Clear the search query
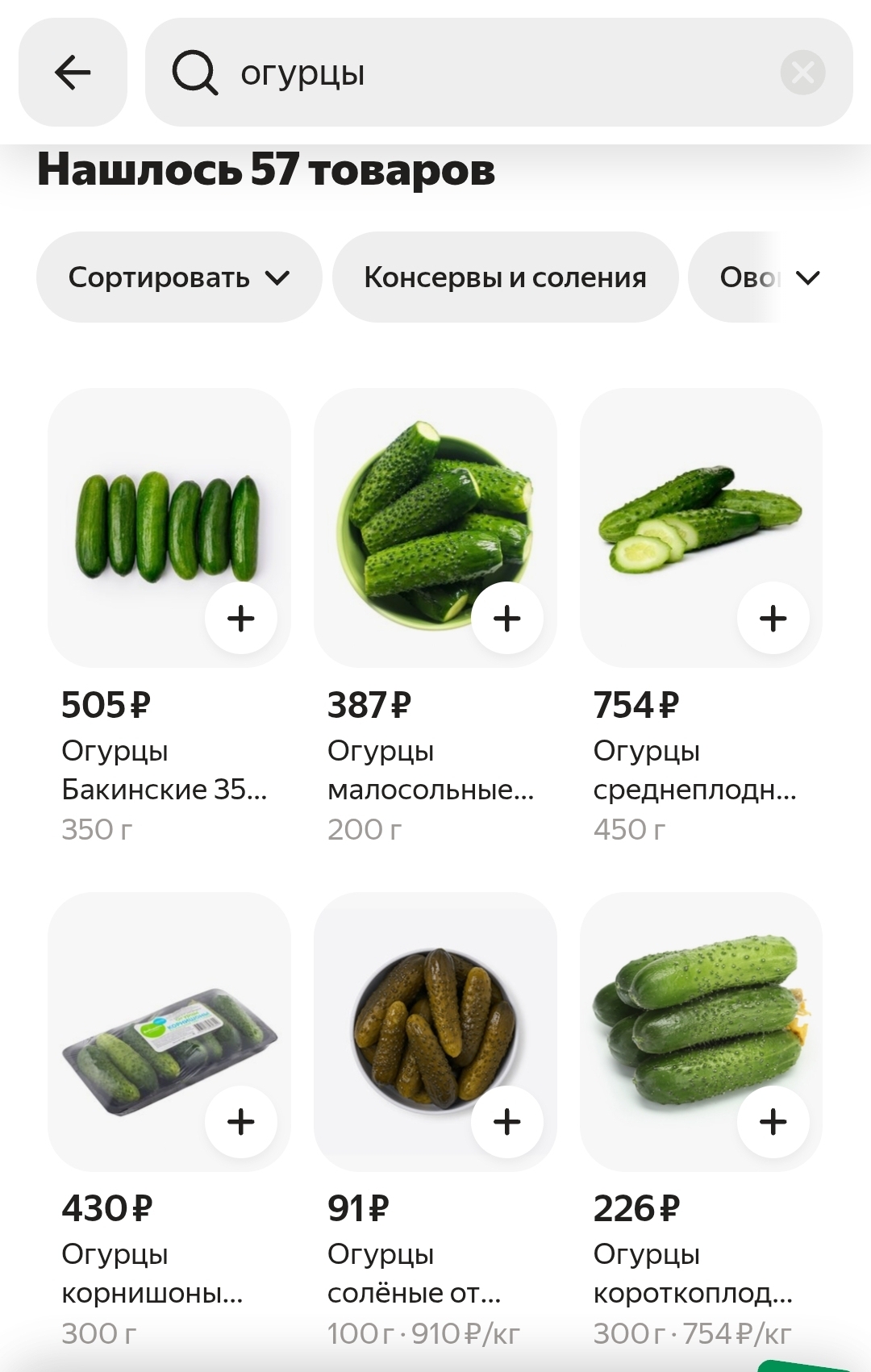Screen dimensions: 871x1372 point(802,73)
